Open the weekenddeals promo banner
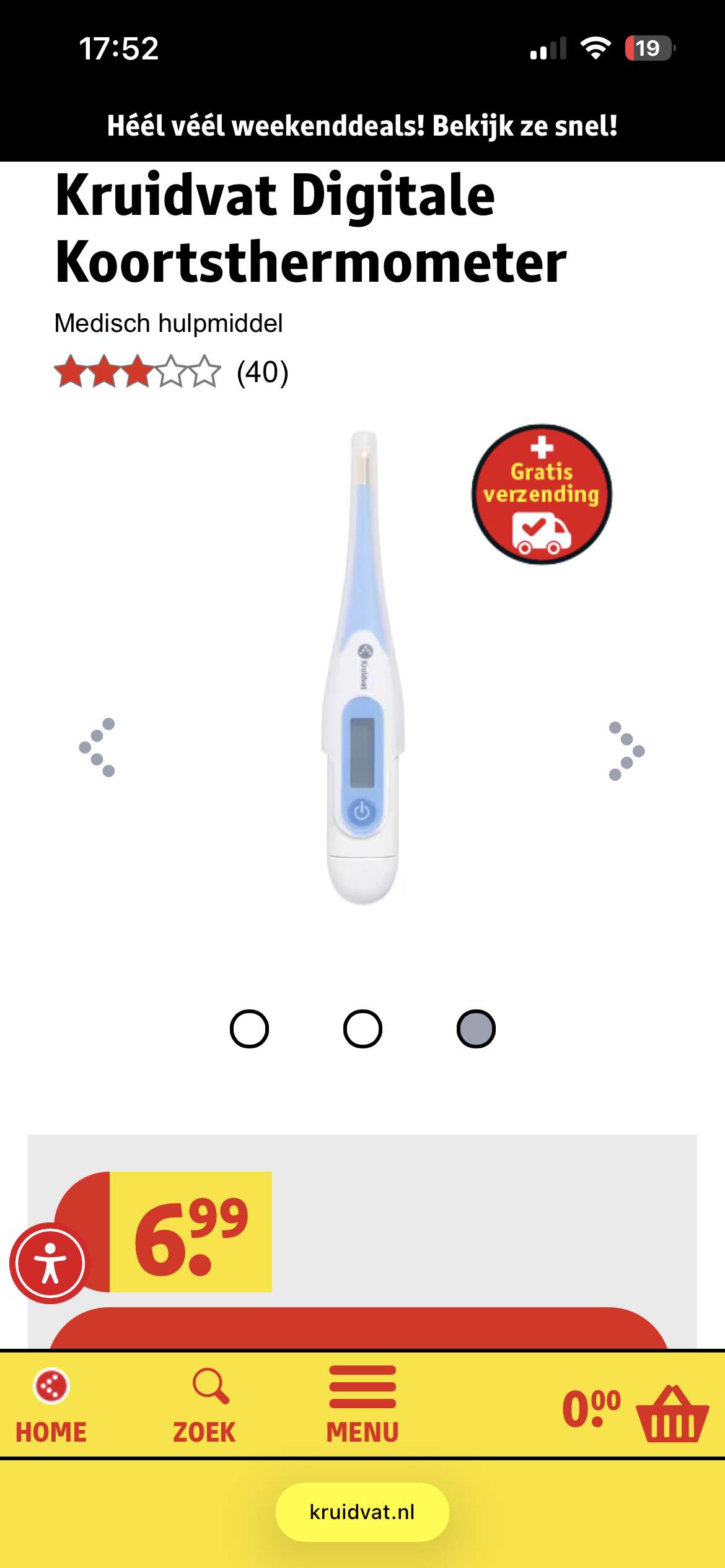 pyautogui.click(x=362, y=126)
